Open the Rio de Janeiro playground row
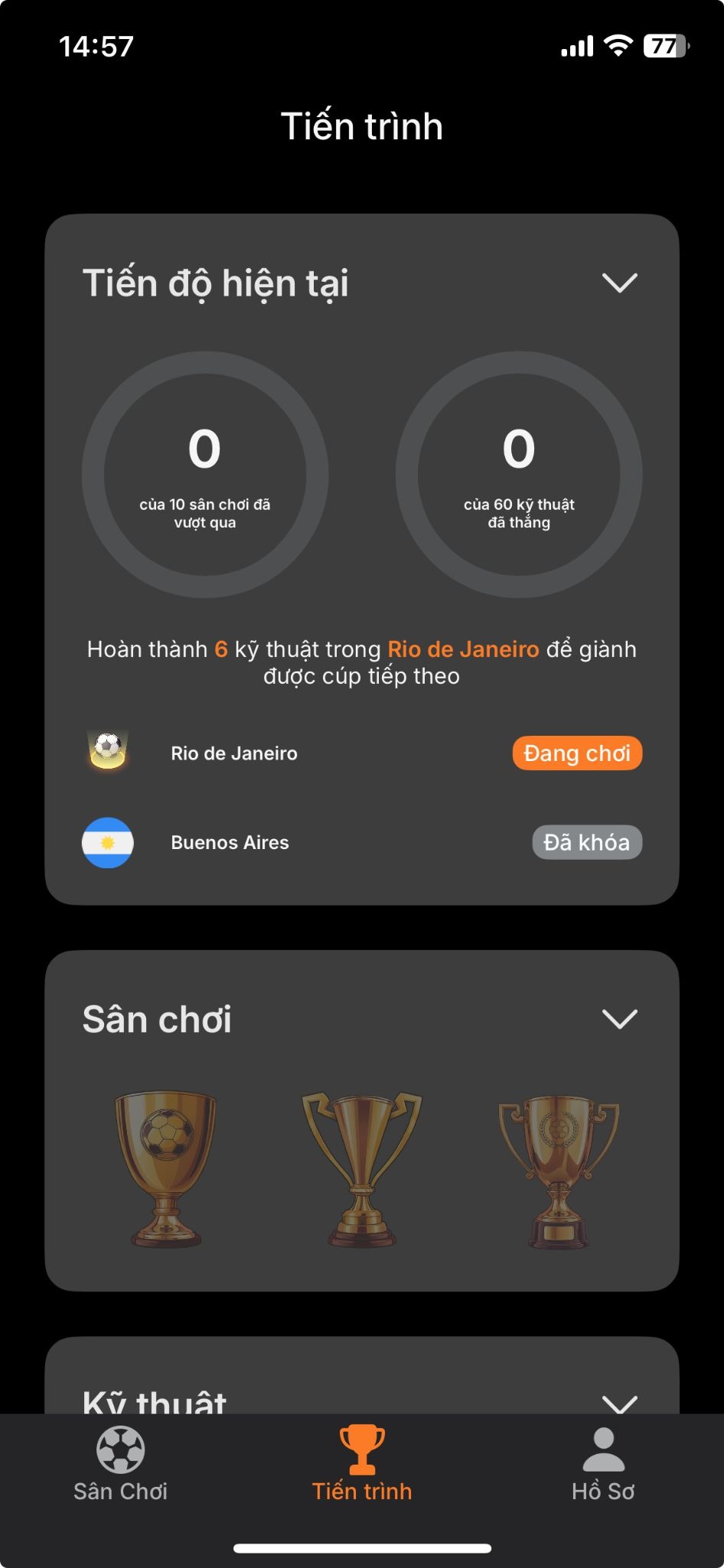 pos(361,753)
